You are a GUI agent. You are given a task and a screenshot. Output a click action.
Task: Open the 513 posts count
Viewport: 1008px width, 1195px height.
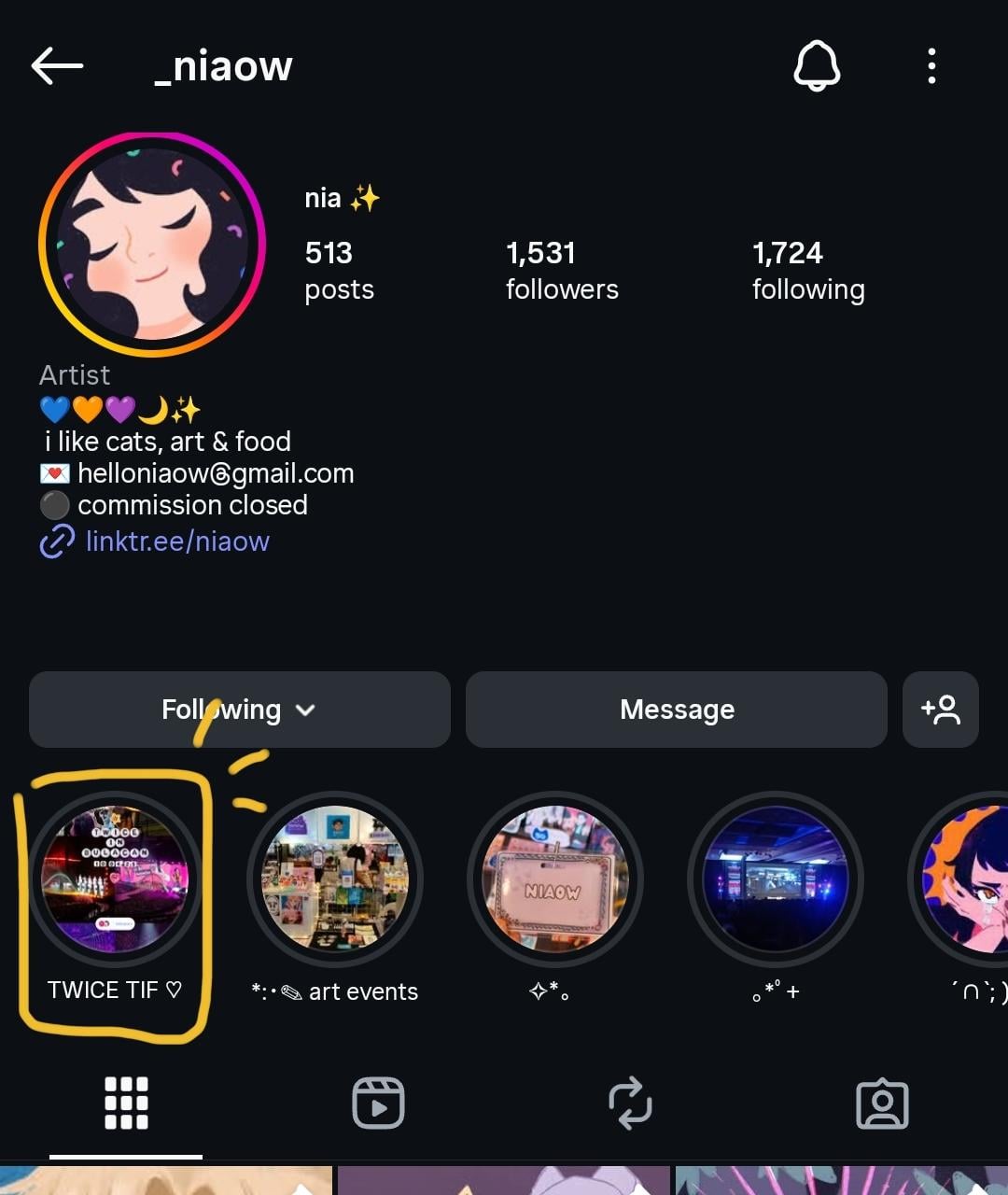click(x=339, y=271)
